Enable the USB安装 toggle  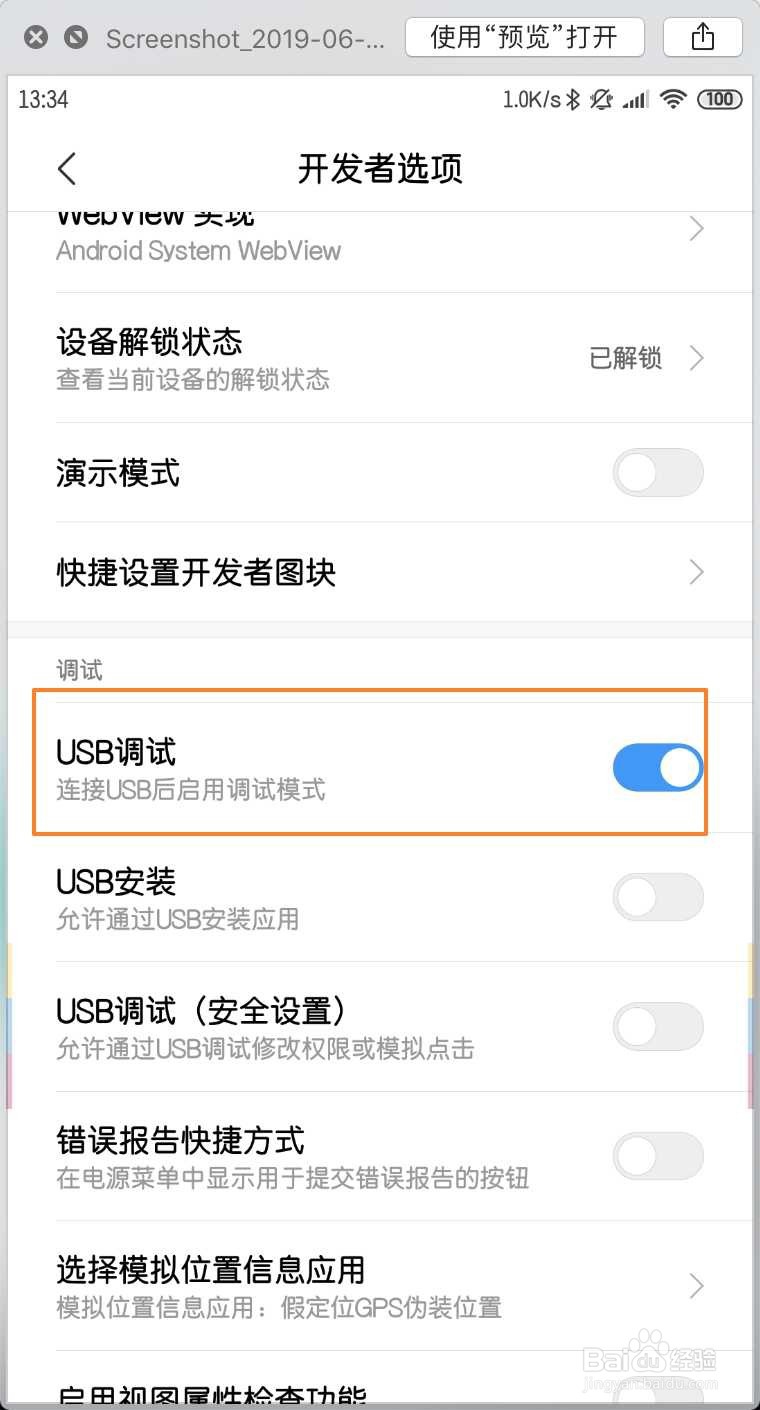(657, 897)
